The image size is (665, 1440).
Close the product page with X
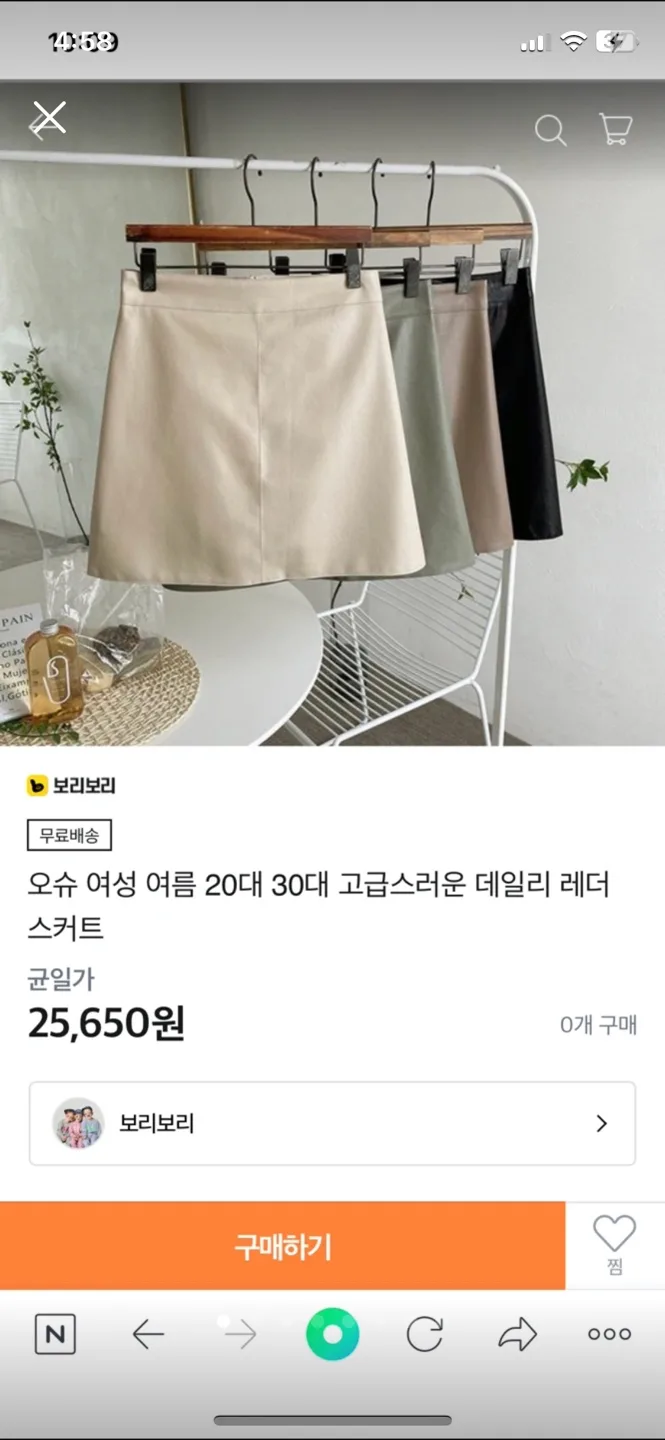pyautogui.click(x=48, y=119)
